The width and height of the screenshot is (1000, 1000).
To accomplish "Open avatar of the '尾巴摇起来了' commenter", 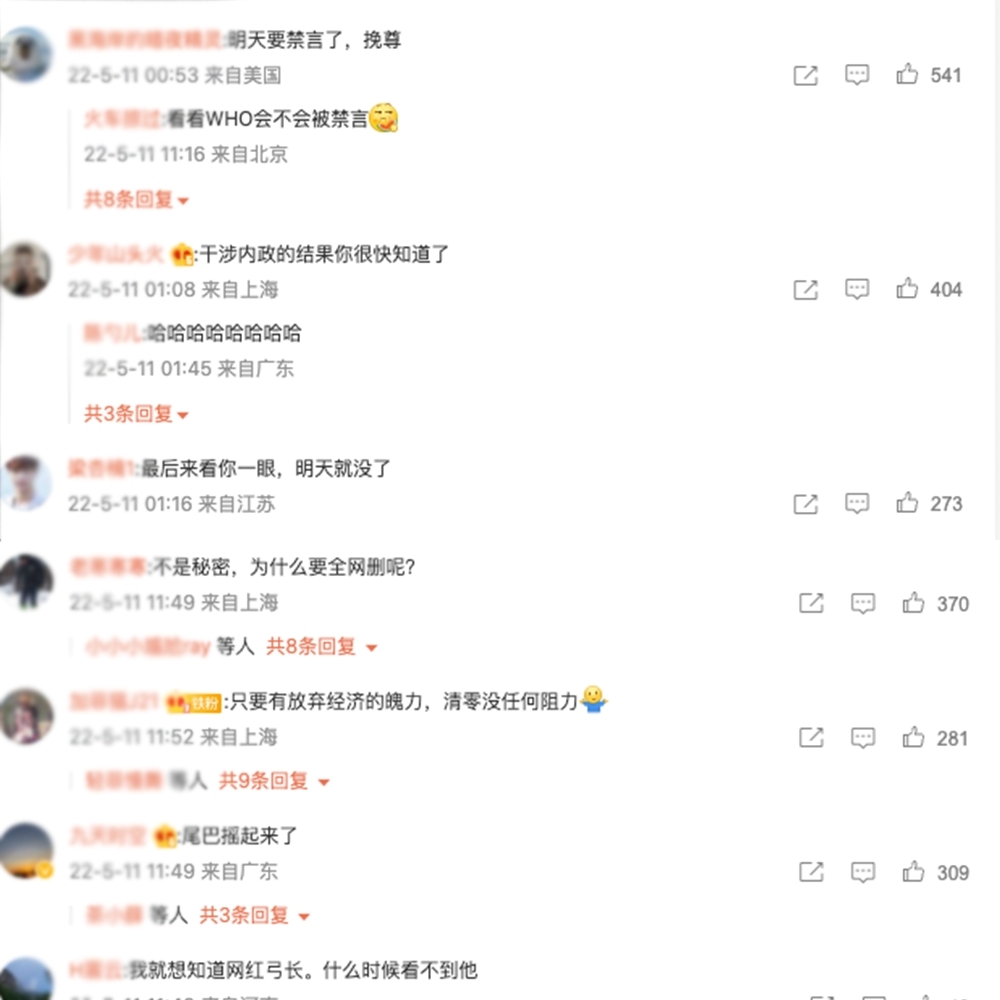I will pyautogui.click(x=26, y=851).
